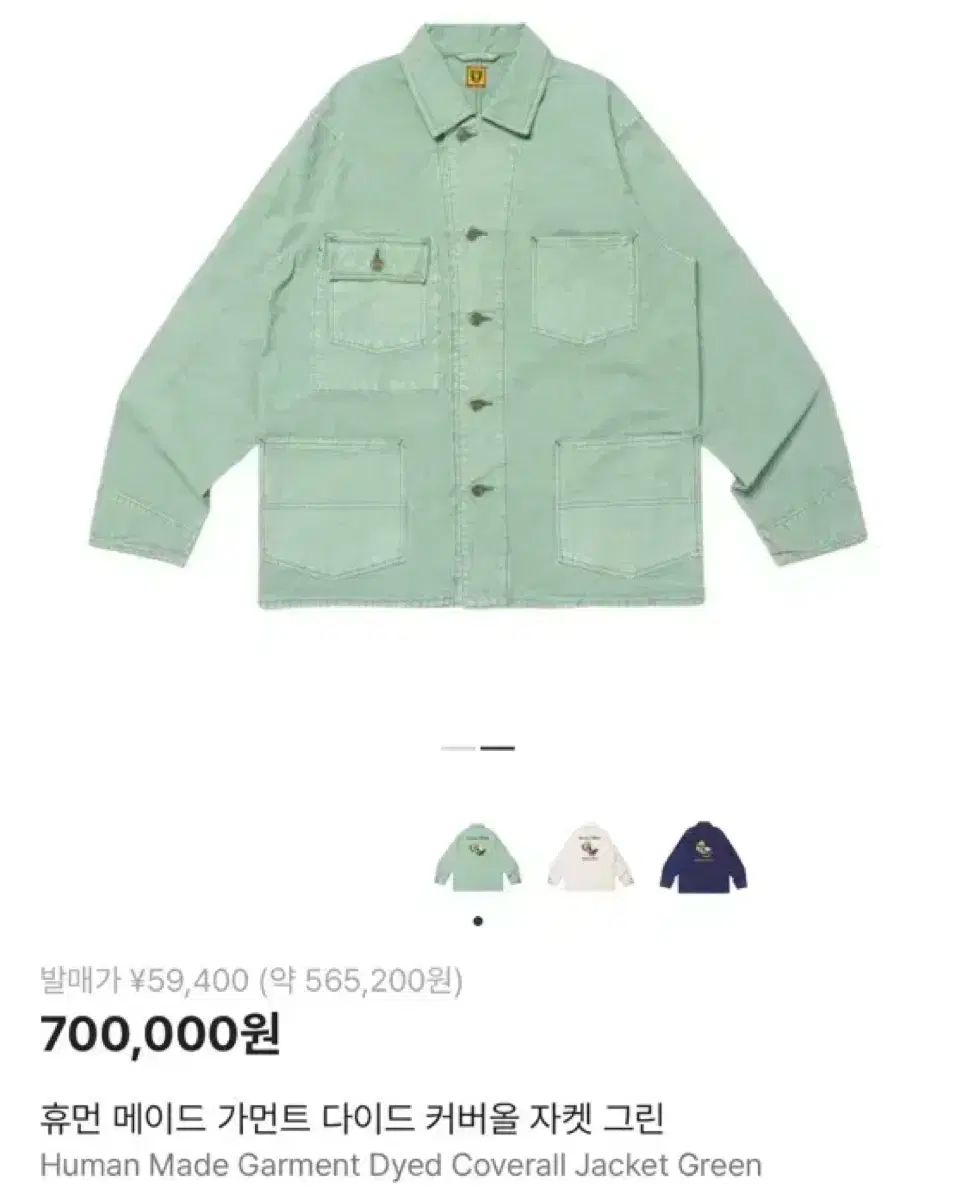
Task: Open the large green jacket product image
Action: [478, 320]
